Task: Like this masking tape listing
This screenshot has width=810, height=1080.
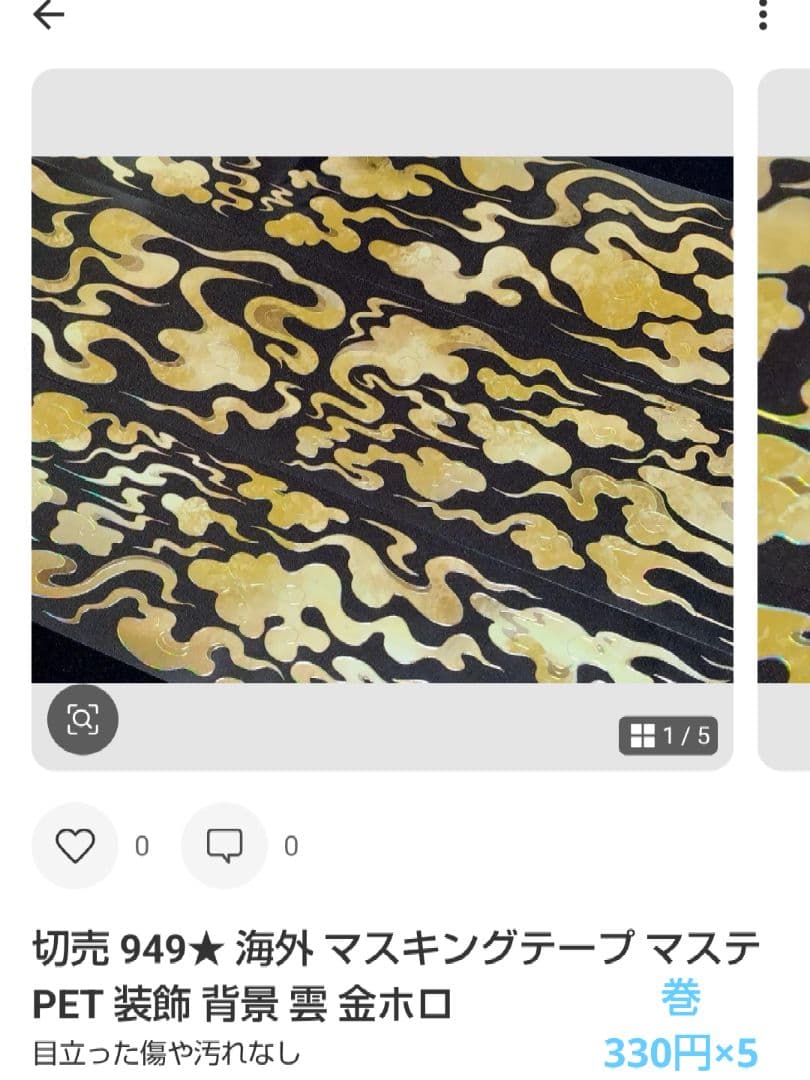Action: [x=75, y=846]
